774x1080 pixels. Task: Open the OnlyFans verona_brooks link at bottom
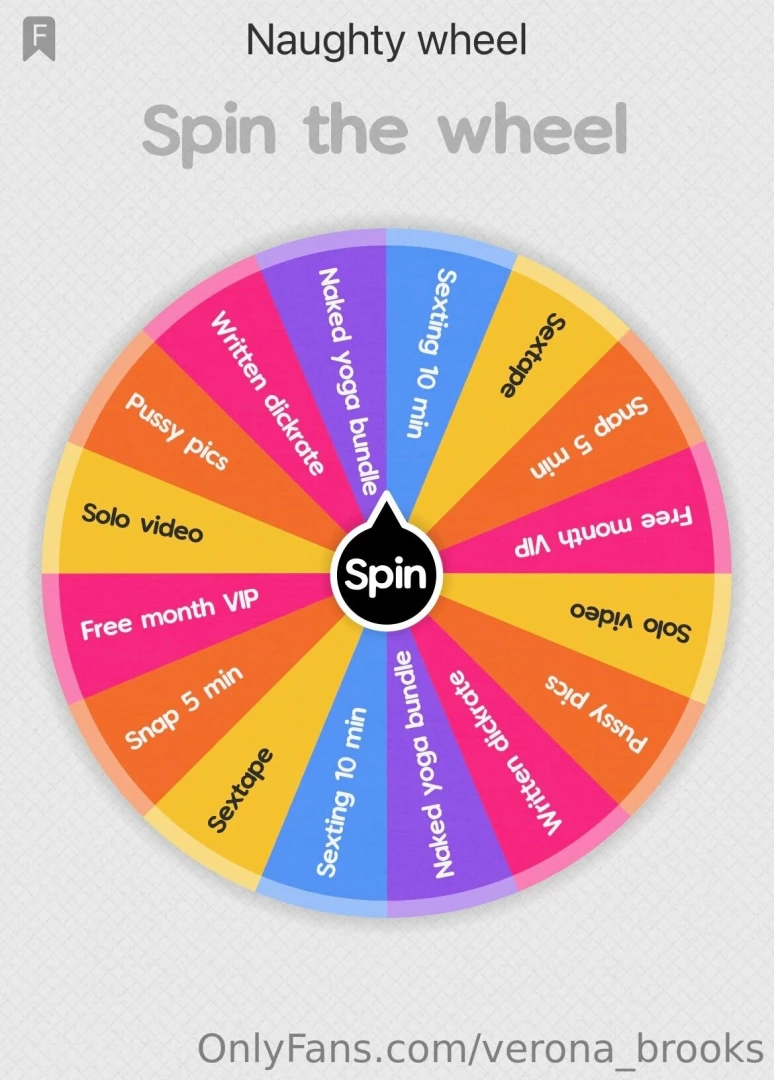[x=478, y=1049]
